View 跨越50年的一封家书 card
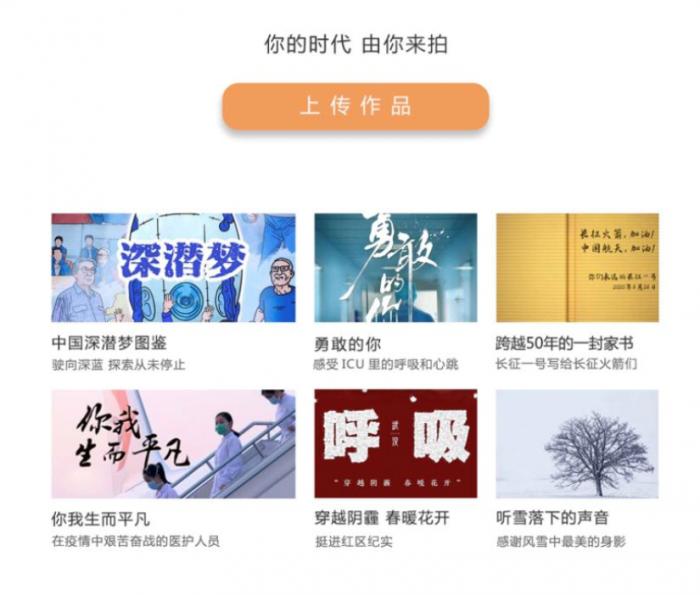Image resolution: width=700 pixels, height=595 pixels. 577,267
